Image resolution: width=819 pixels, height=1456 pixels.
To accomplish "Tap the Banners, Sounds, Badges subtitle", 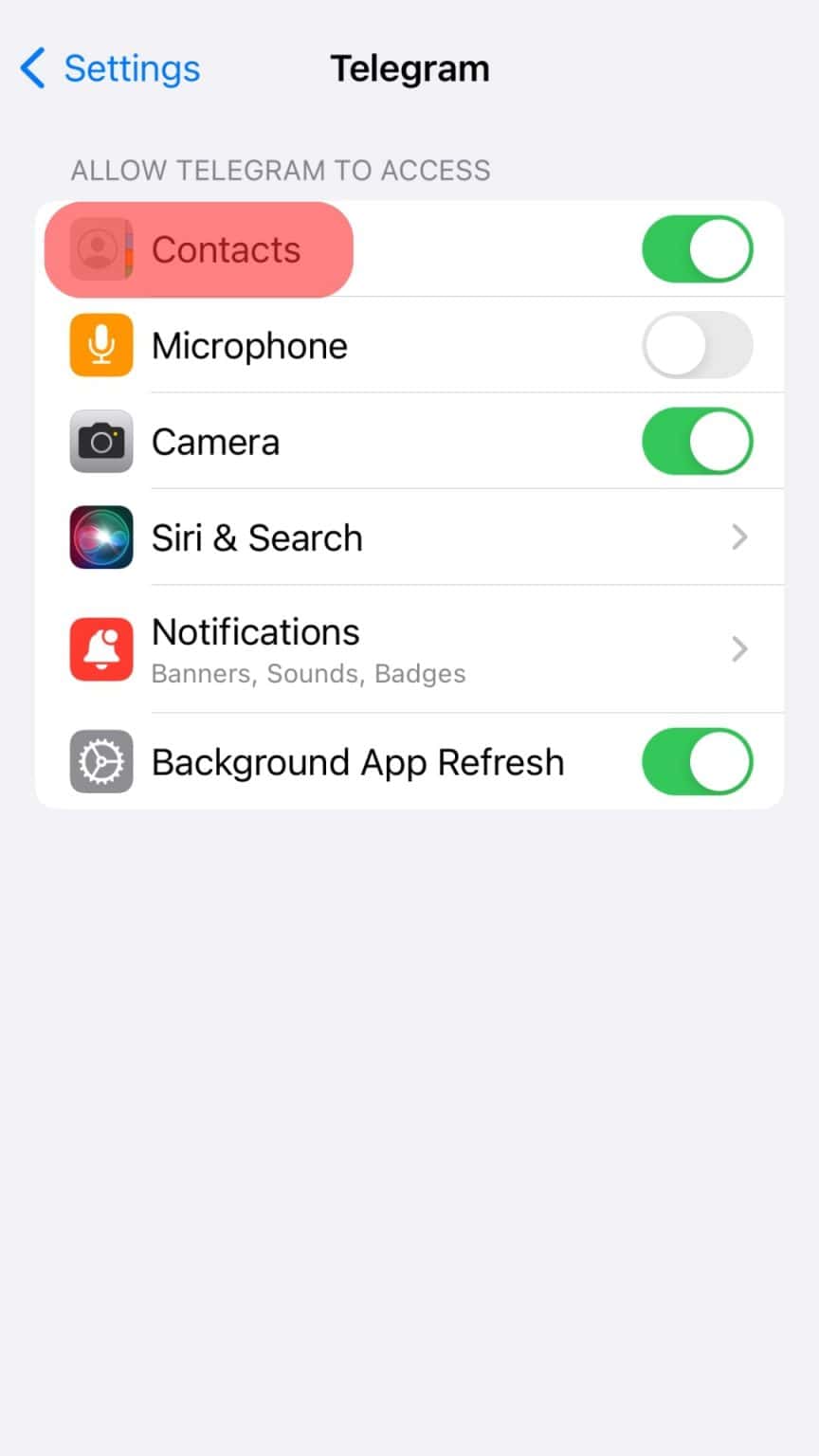I will tap(308, 673).
